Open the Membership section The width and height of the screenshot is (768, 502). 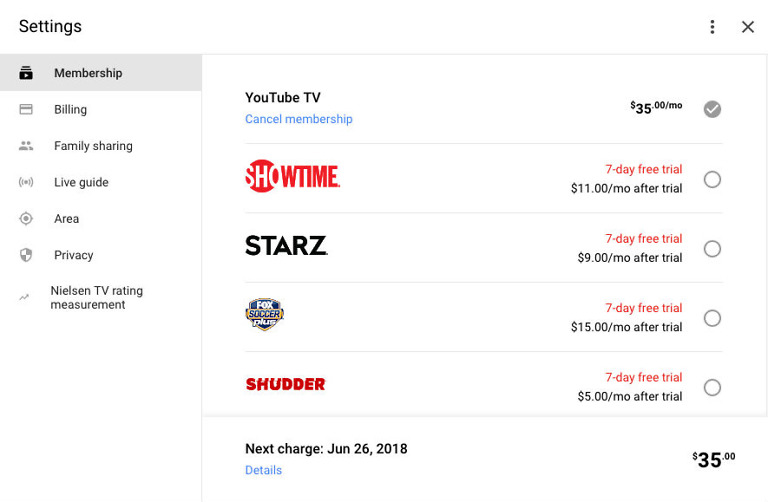(88, 73)
